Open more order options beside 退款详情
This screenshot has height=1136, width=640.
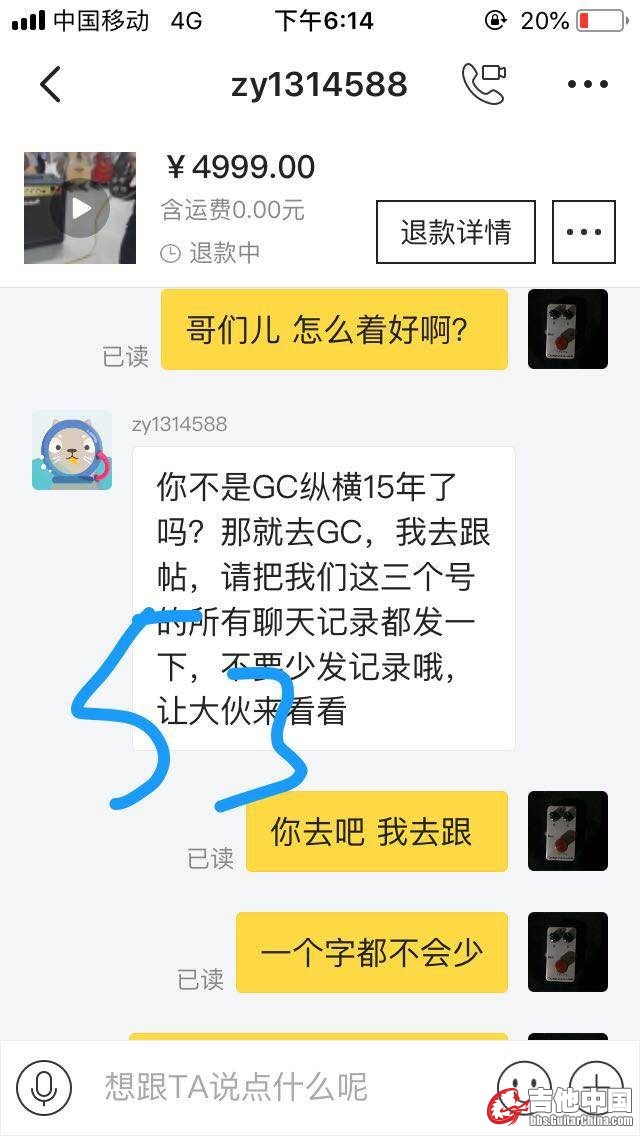584,232
